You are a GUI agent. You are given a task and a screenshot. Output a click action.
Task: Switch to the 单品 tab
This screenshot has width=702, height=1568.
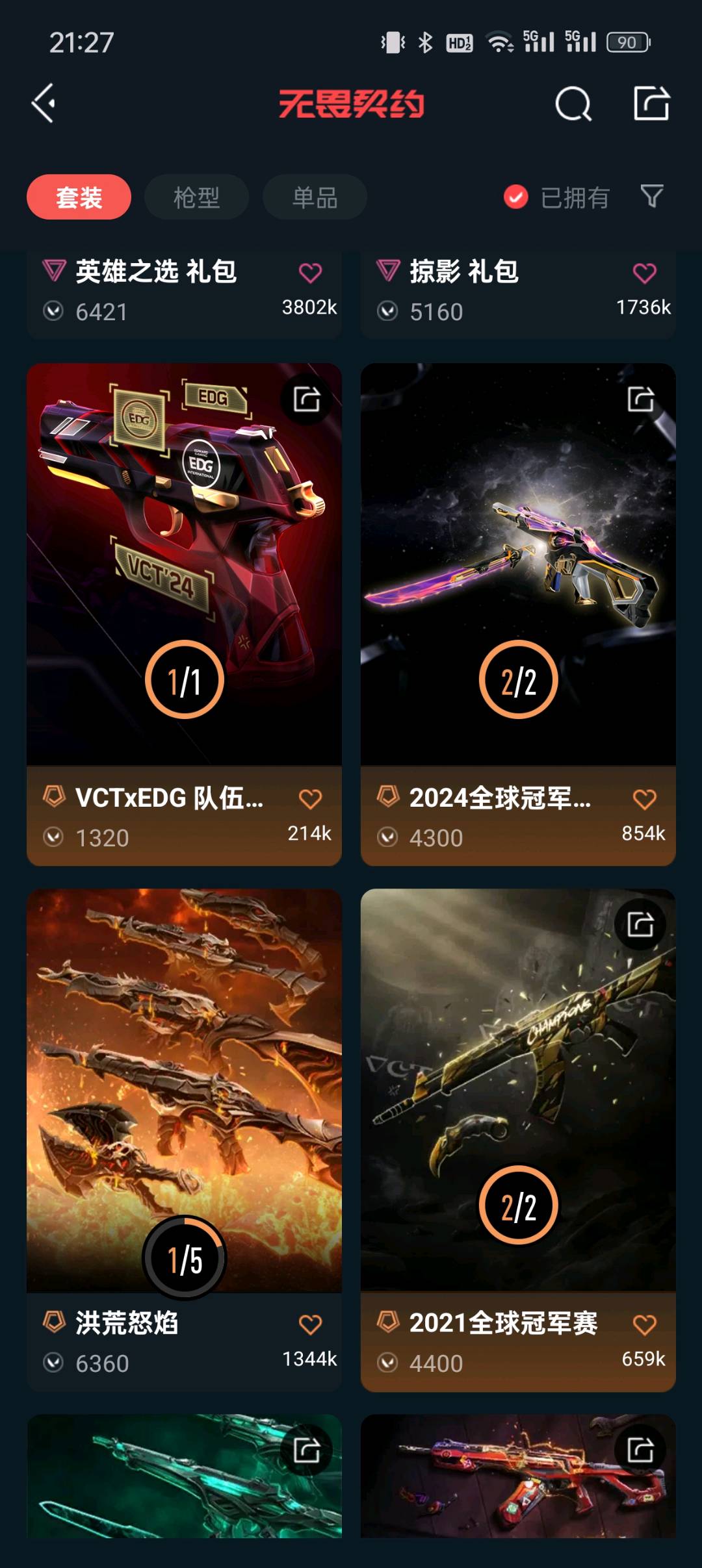click(315, 197)
